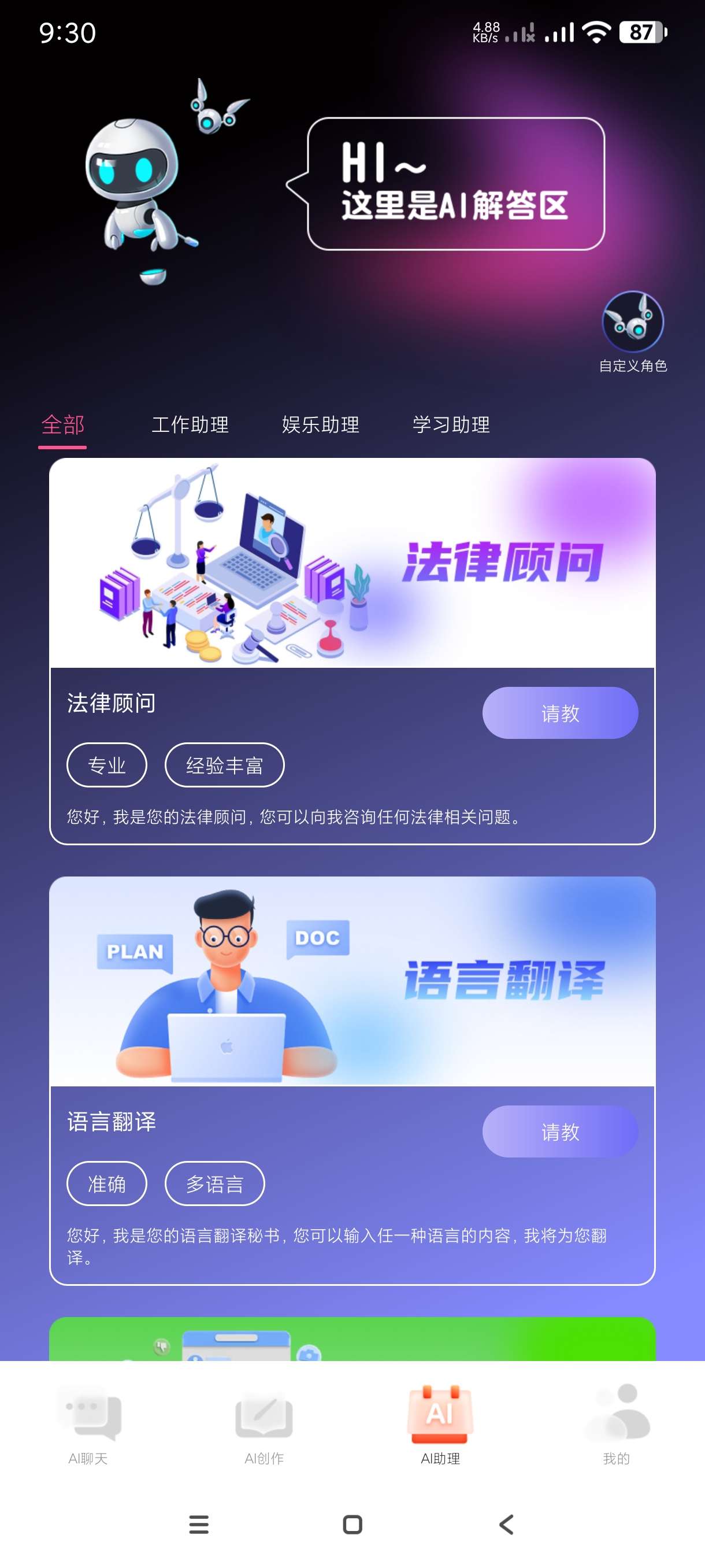Go to the AI创作 tab
The width and height of the screenshot is (705, 1568).
[x=264, y=1425]
